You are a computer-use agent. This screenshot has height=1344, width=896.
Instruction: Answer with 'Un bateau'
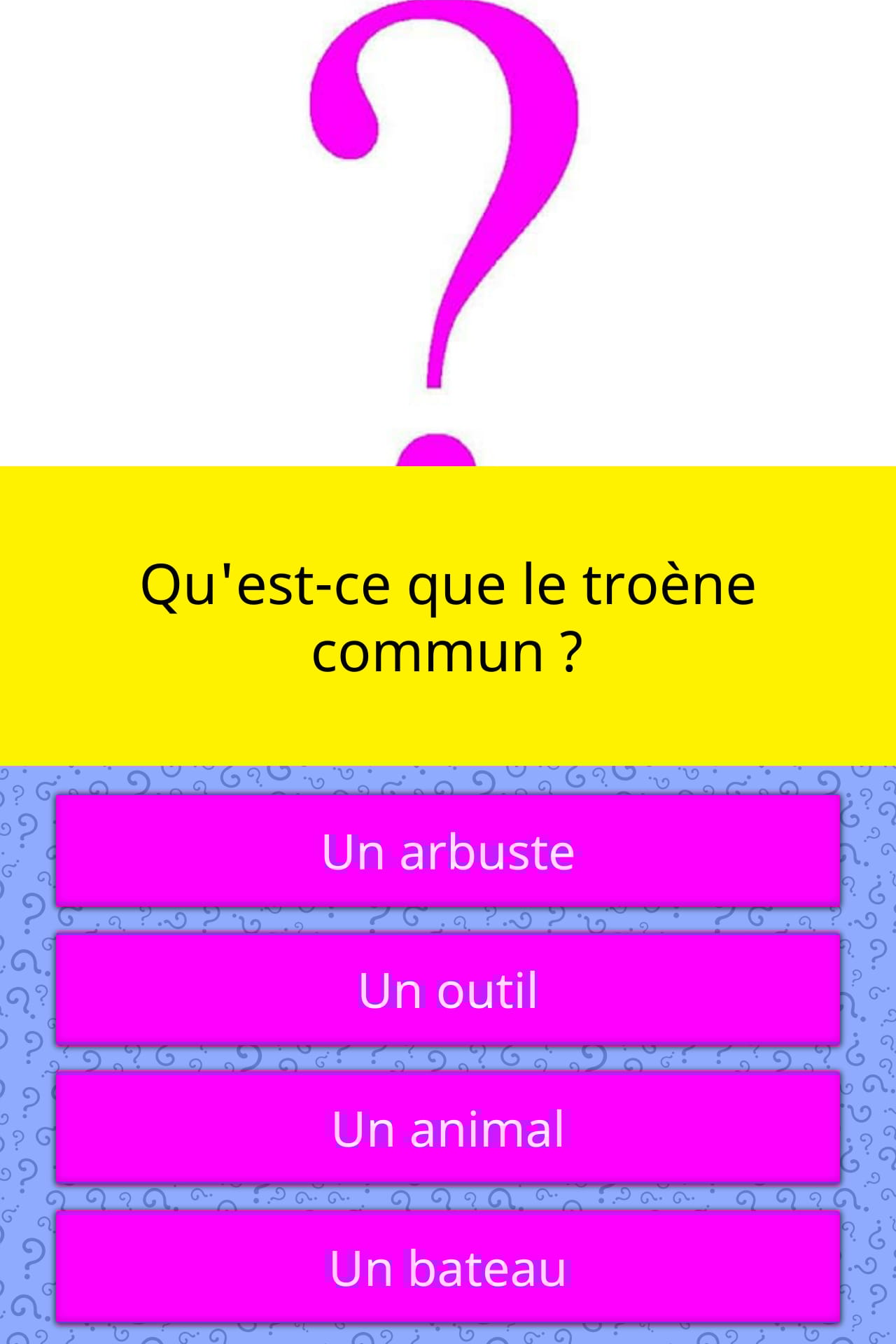click(x=448, y=1266)
